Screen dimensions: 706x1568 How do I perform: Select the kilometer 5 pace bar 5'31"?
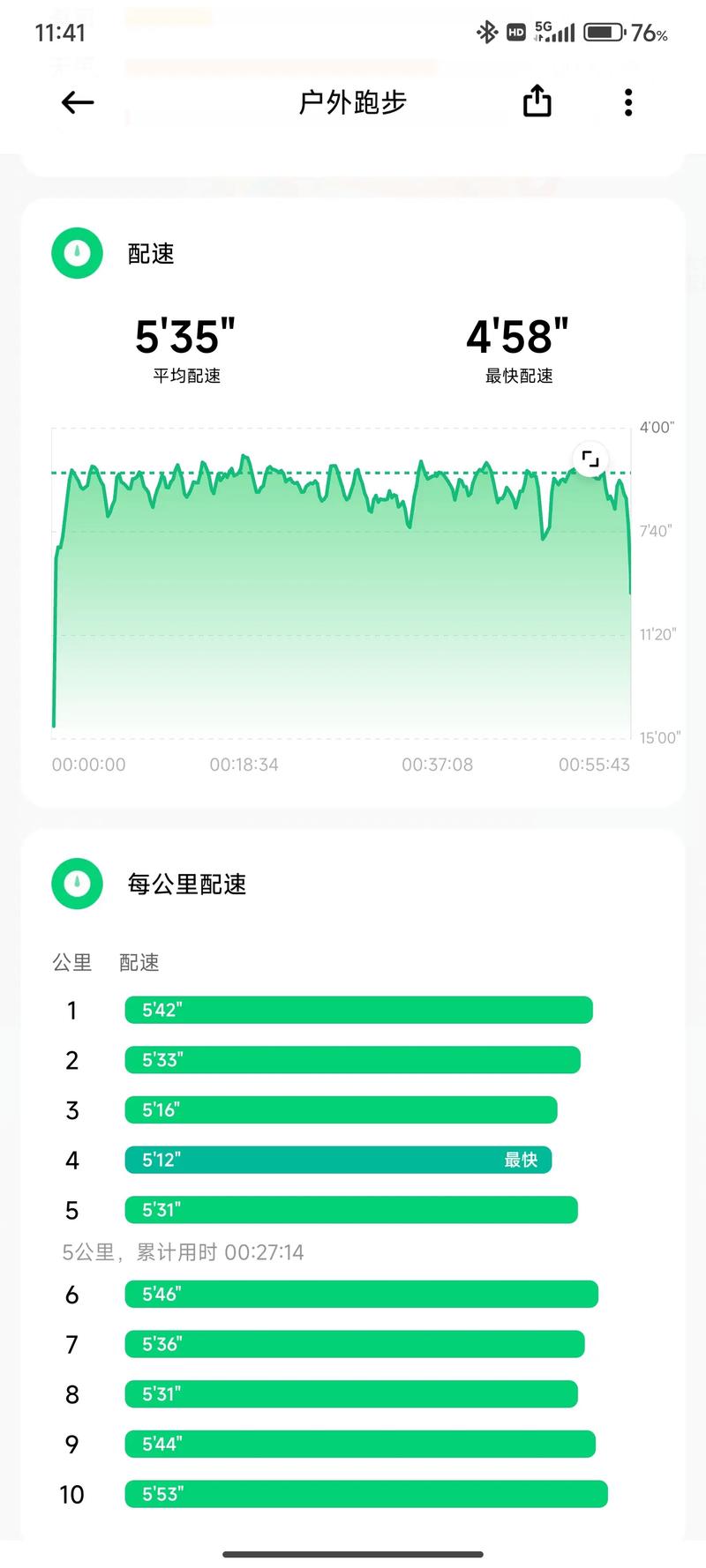[349, 1210]
